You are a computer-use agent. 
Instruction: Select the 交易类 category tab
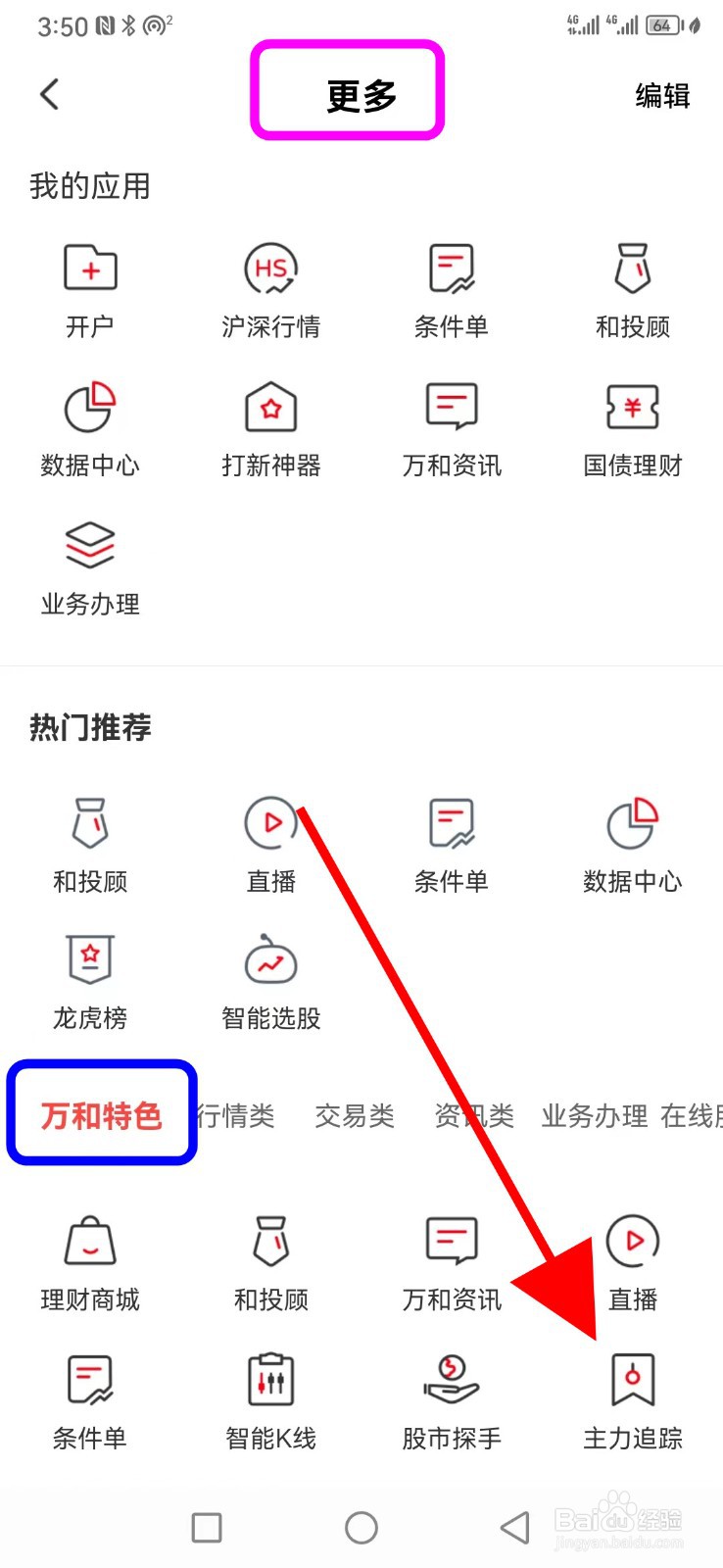(356, 1114)
